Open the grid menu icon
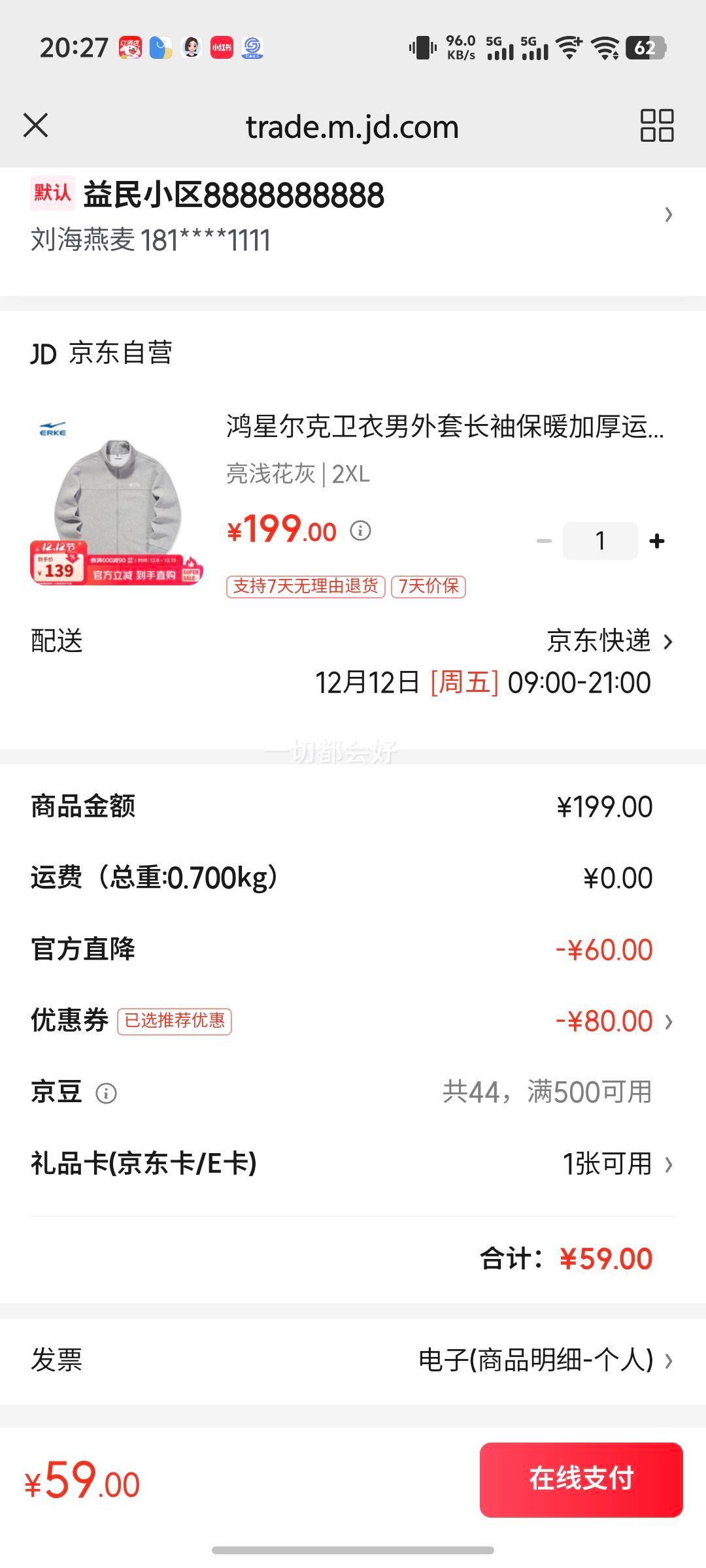The image size is (706, 1568). point(656,125)
